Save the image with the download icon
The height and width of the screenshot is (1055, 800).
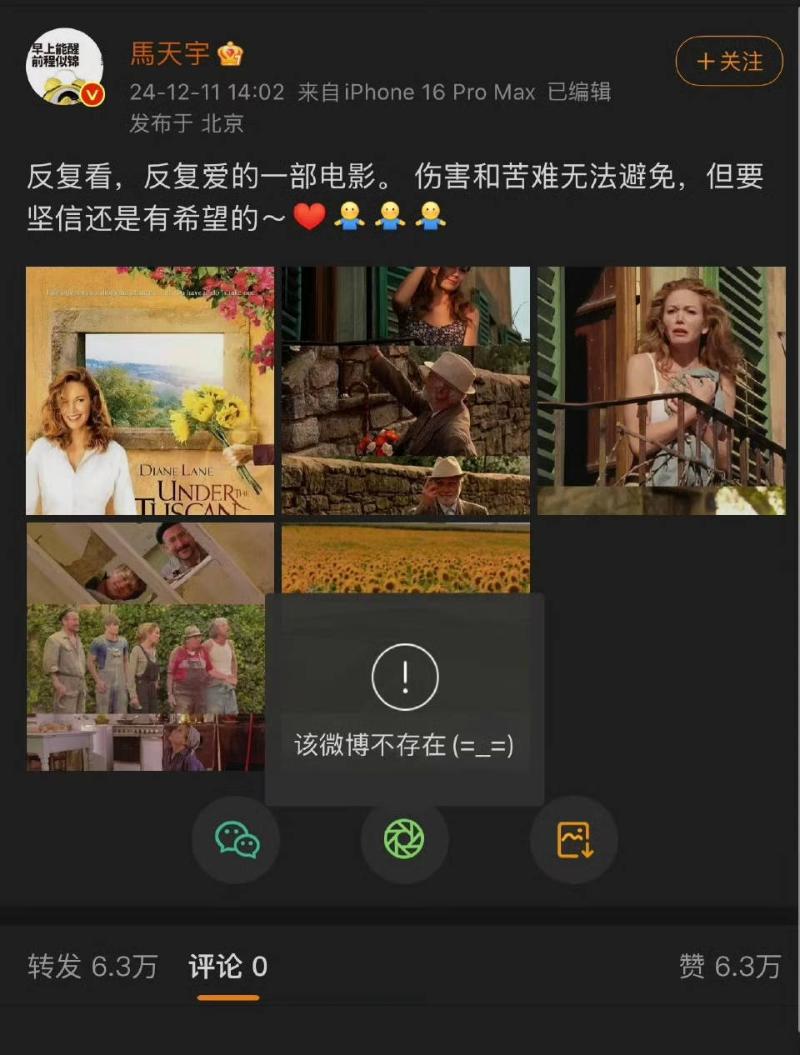coord(574,840)
